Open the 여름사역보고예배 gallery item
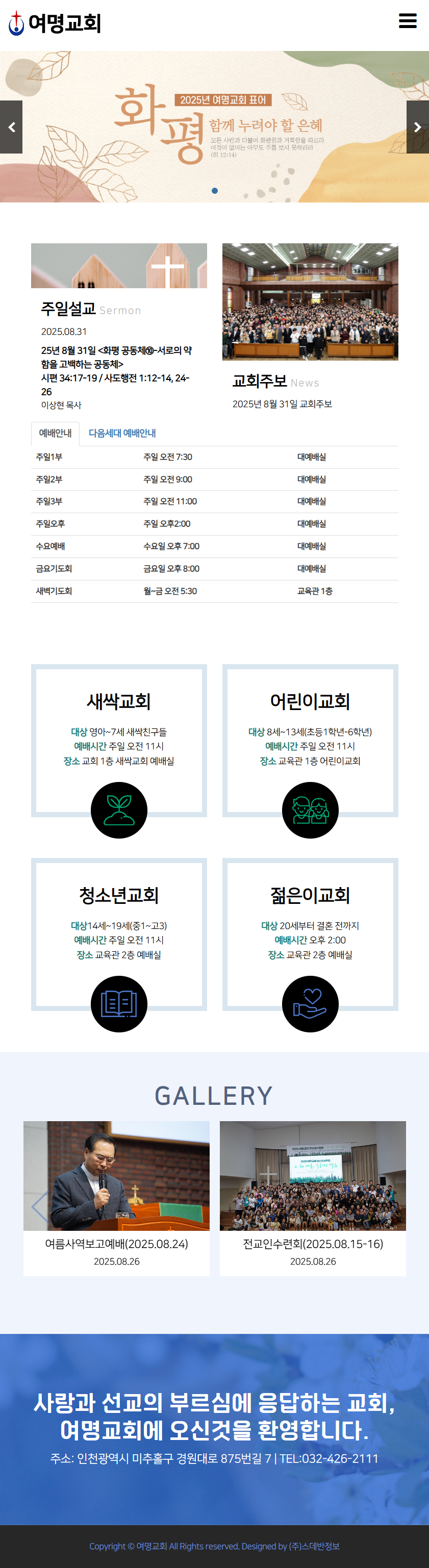Viewport: 429px width, 1568px height. click(116, 1197)
